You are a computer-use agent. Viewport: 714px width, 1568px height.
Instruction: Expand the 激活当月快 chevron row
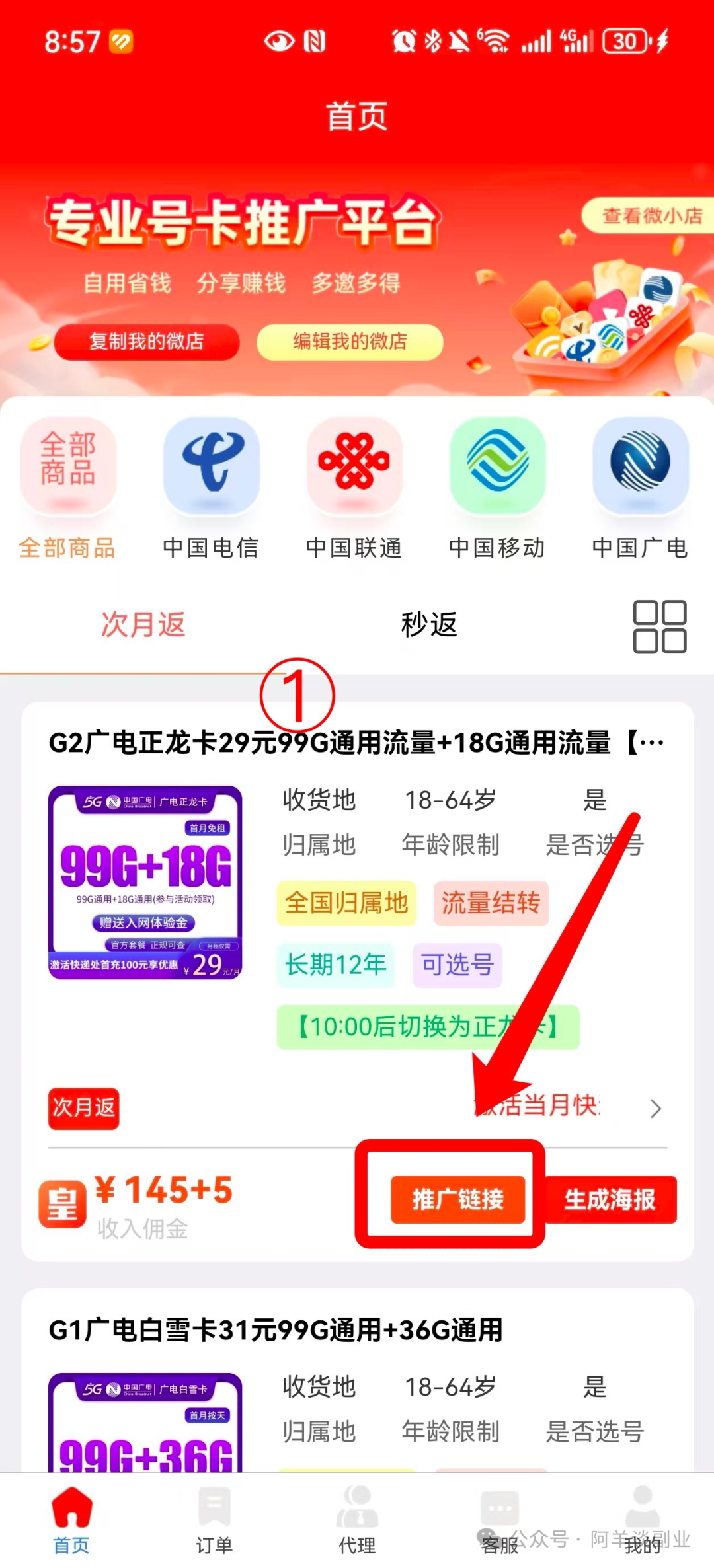[x=654, y=1108]
